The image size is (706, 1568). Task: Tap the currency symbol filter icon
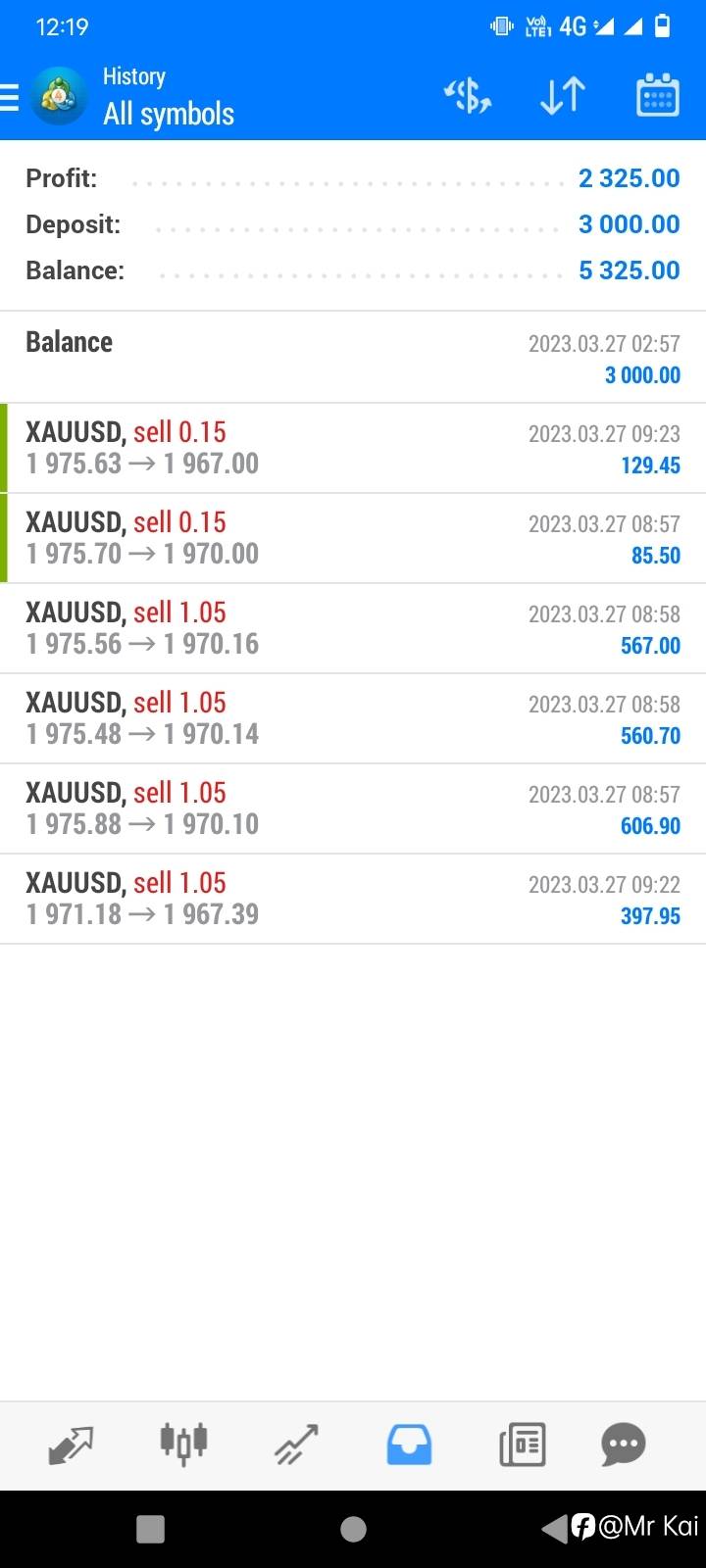468,96
